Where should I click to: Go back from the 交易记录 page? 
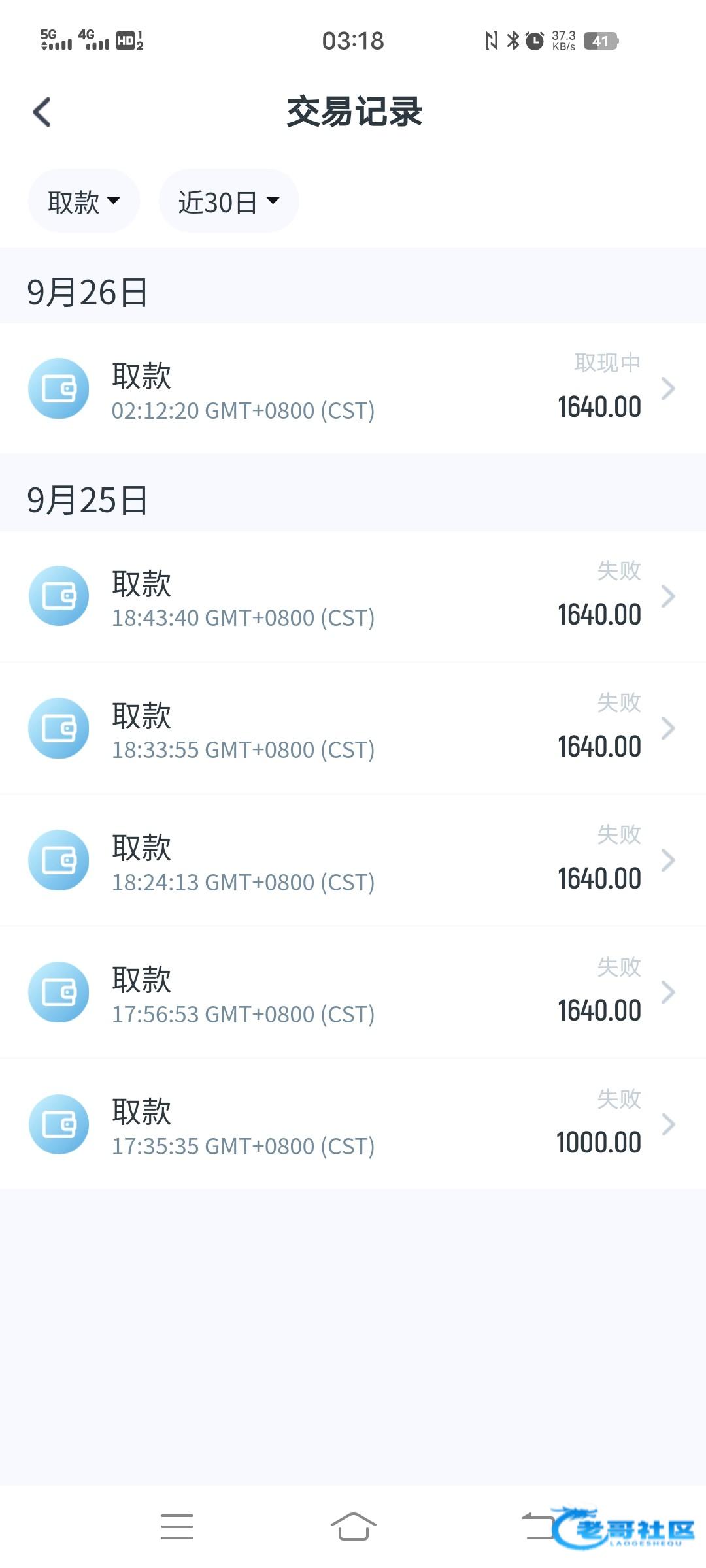[42, 112]
